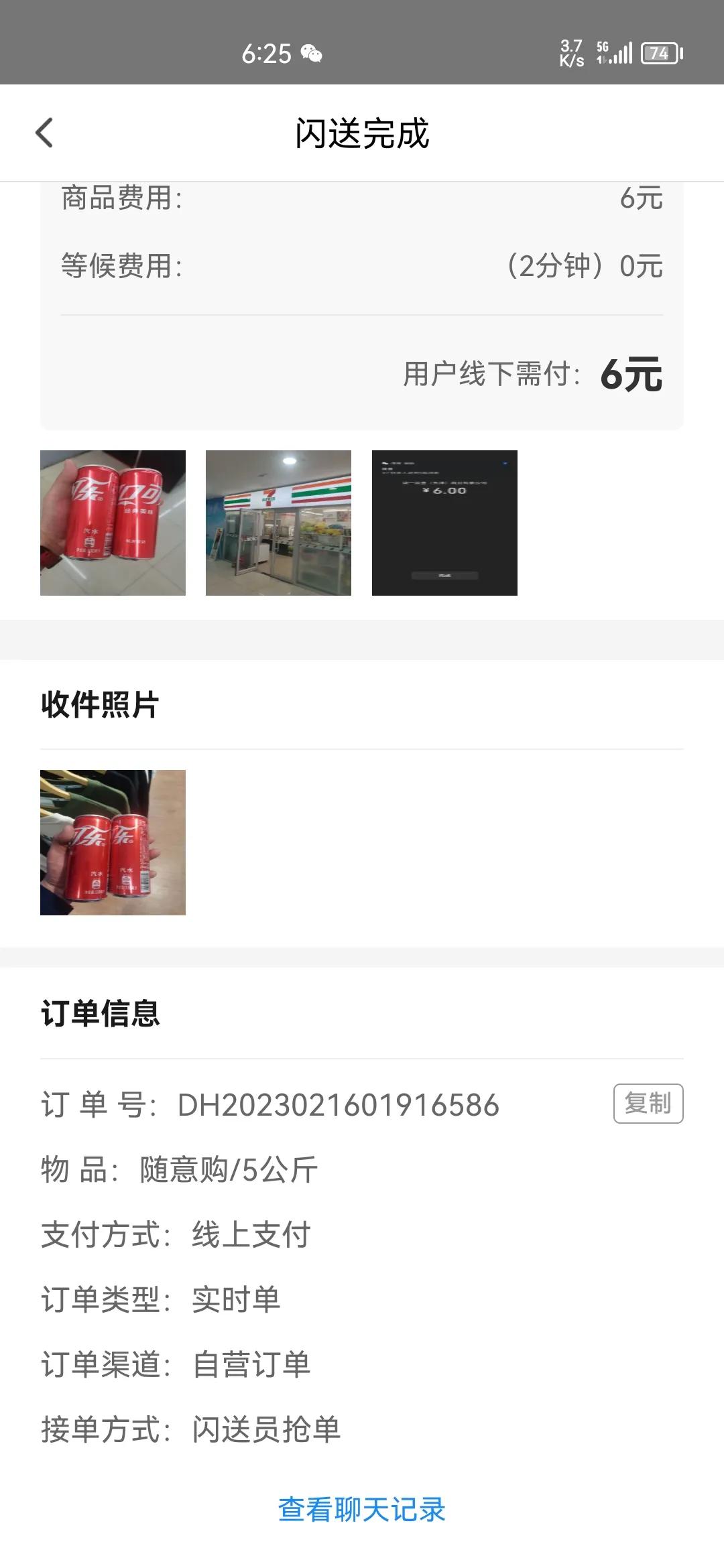Image resolution: width=724 pixels, height=1568 pixels.
Task: View the 7-Eleven storefront photo
Action: 278,523
